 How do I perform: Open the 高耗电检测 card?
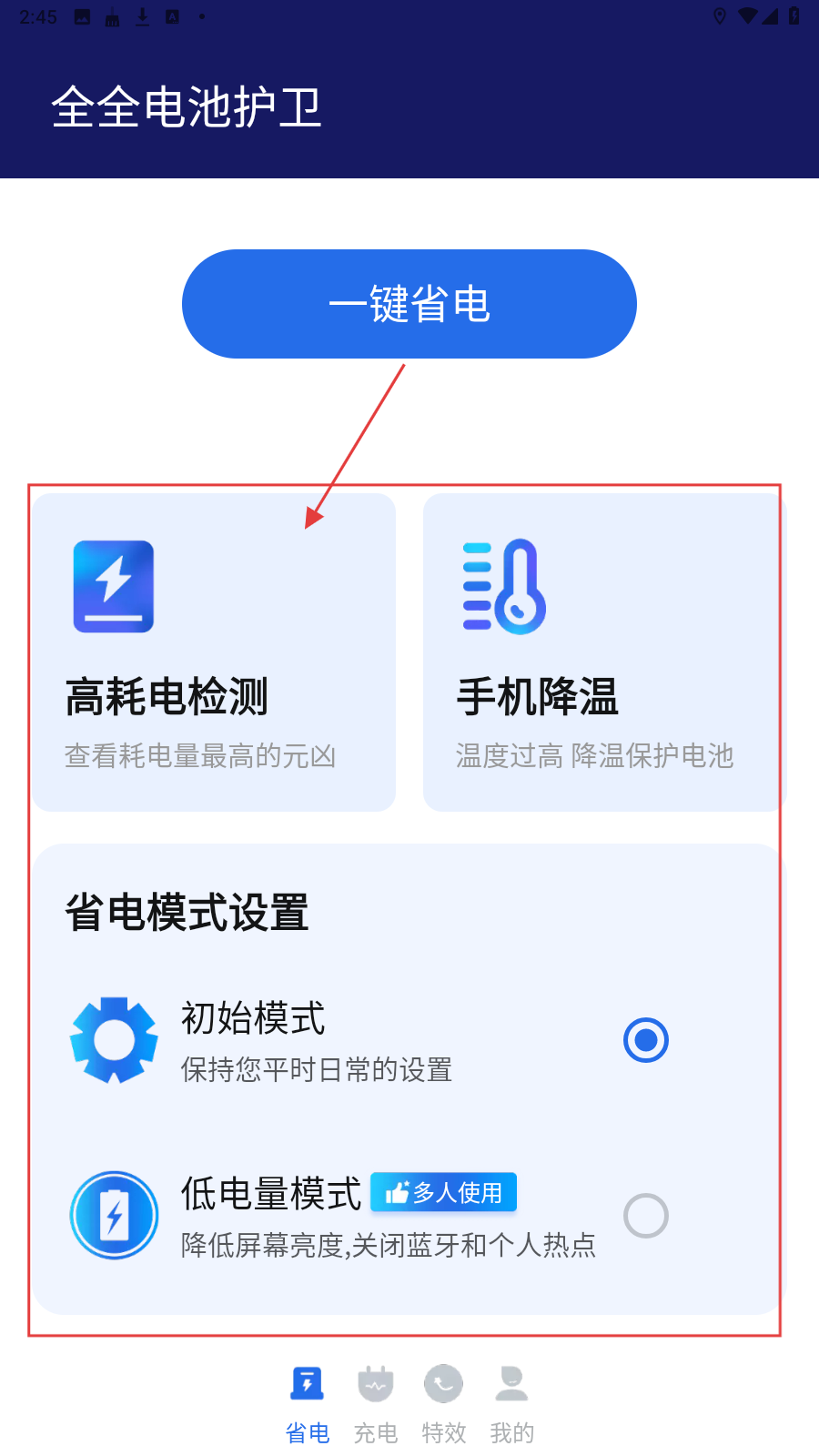[x=215, y=652]
